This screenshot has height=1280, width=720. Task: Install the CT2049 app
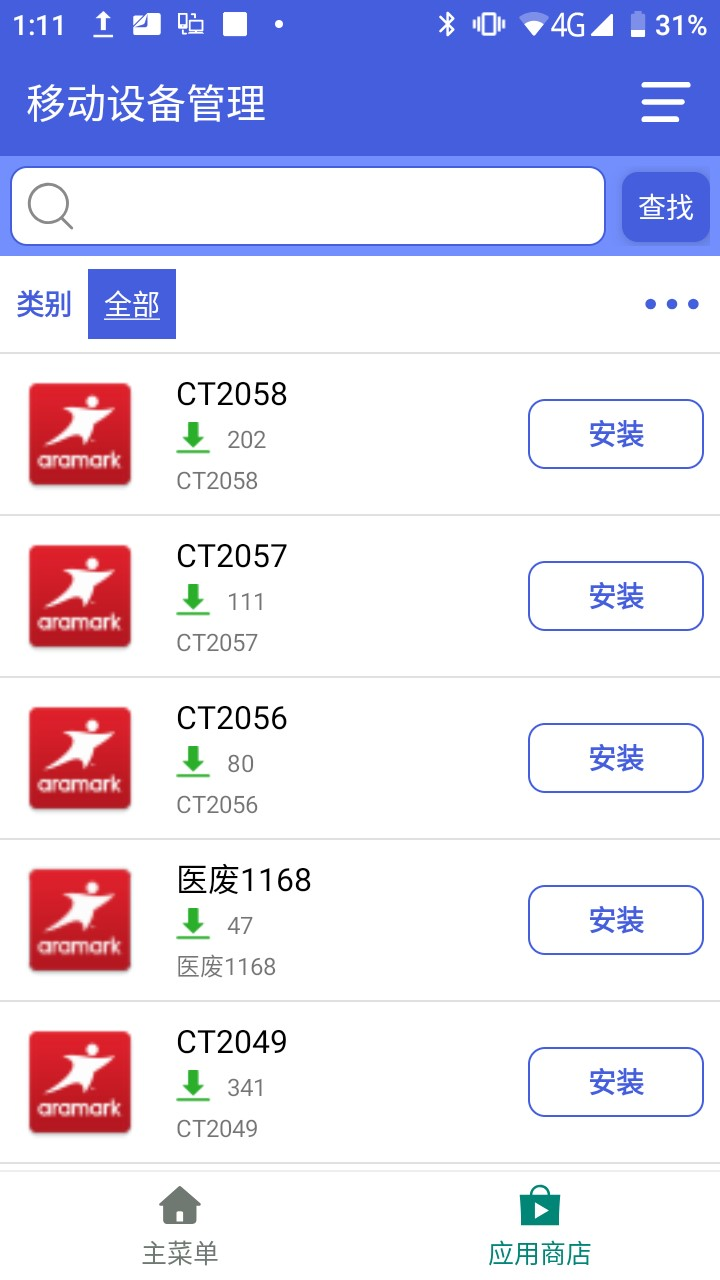[615, 1082]
